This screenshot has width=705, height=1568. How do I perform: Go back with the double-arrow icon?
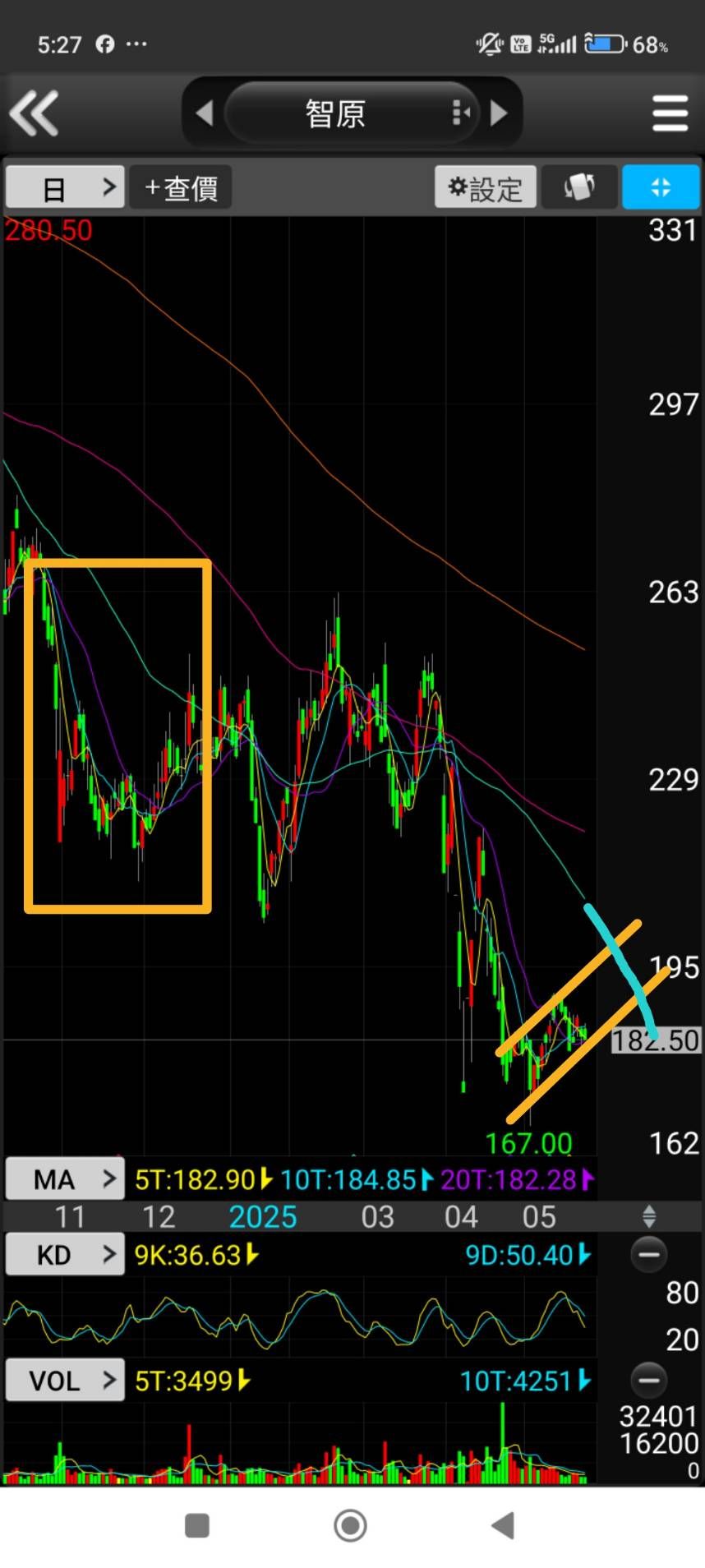[35, 113]
